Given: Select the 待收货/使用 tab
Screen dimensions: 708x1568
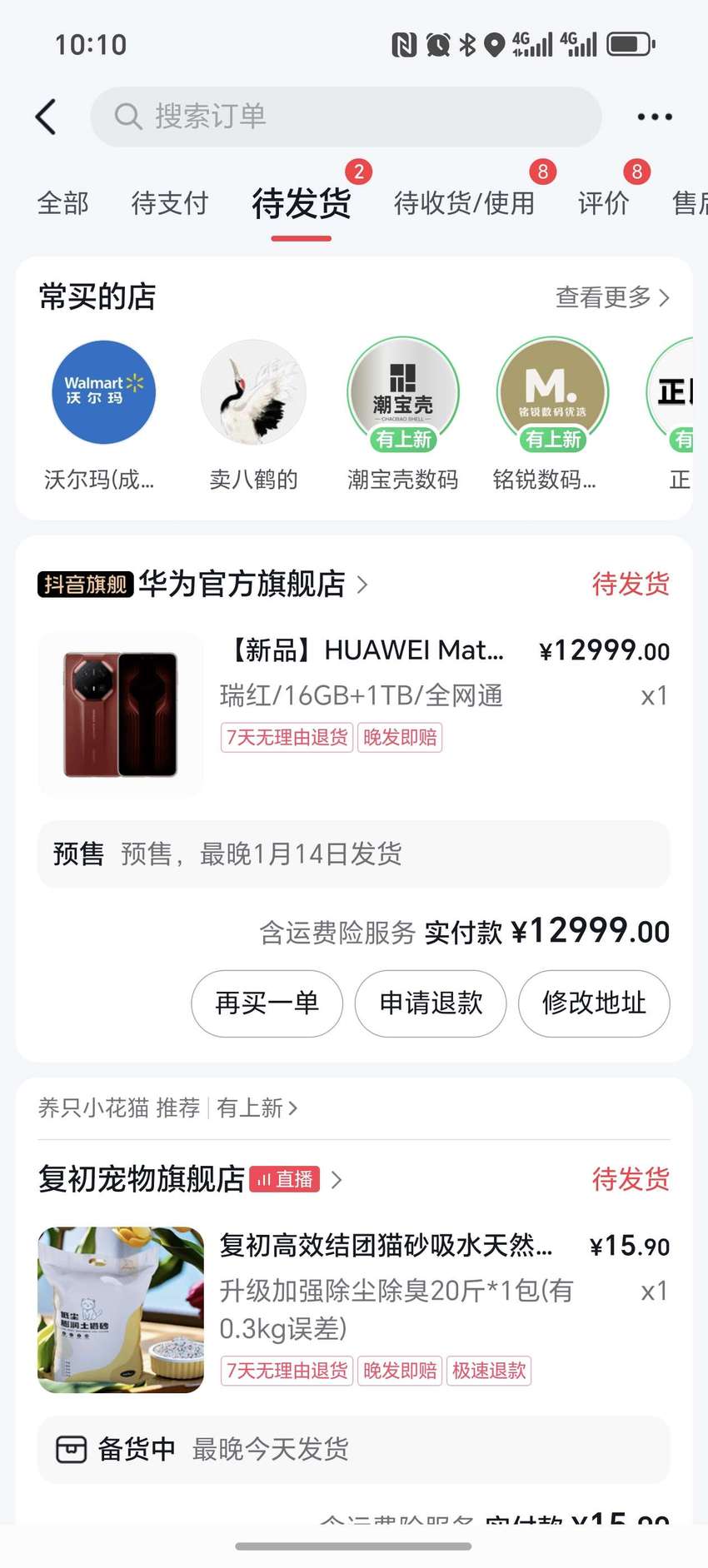Looking at the screenshot, I should [464, 203].
